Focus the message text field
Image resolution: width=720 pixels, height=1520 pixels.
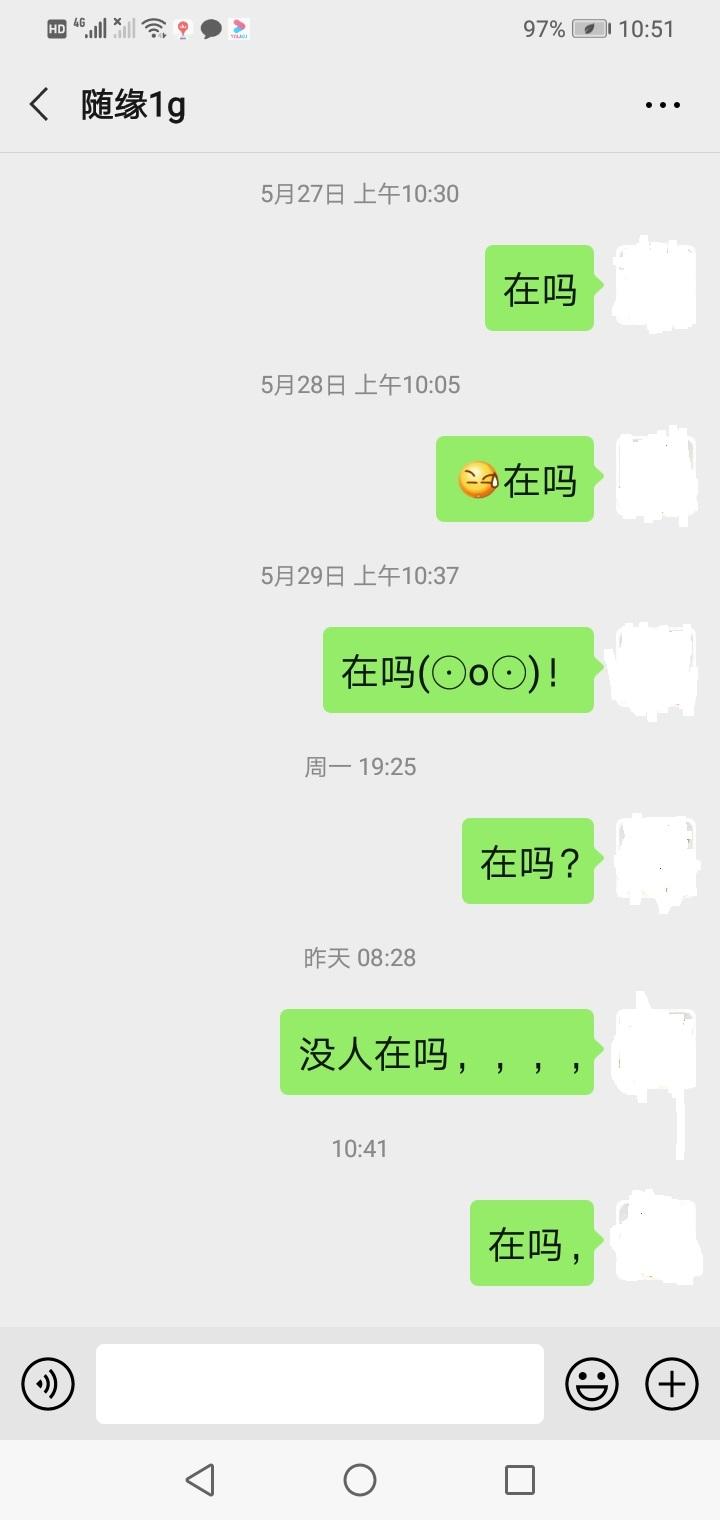320,1384
